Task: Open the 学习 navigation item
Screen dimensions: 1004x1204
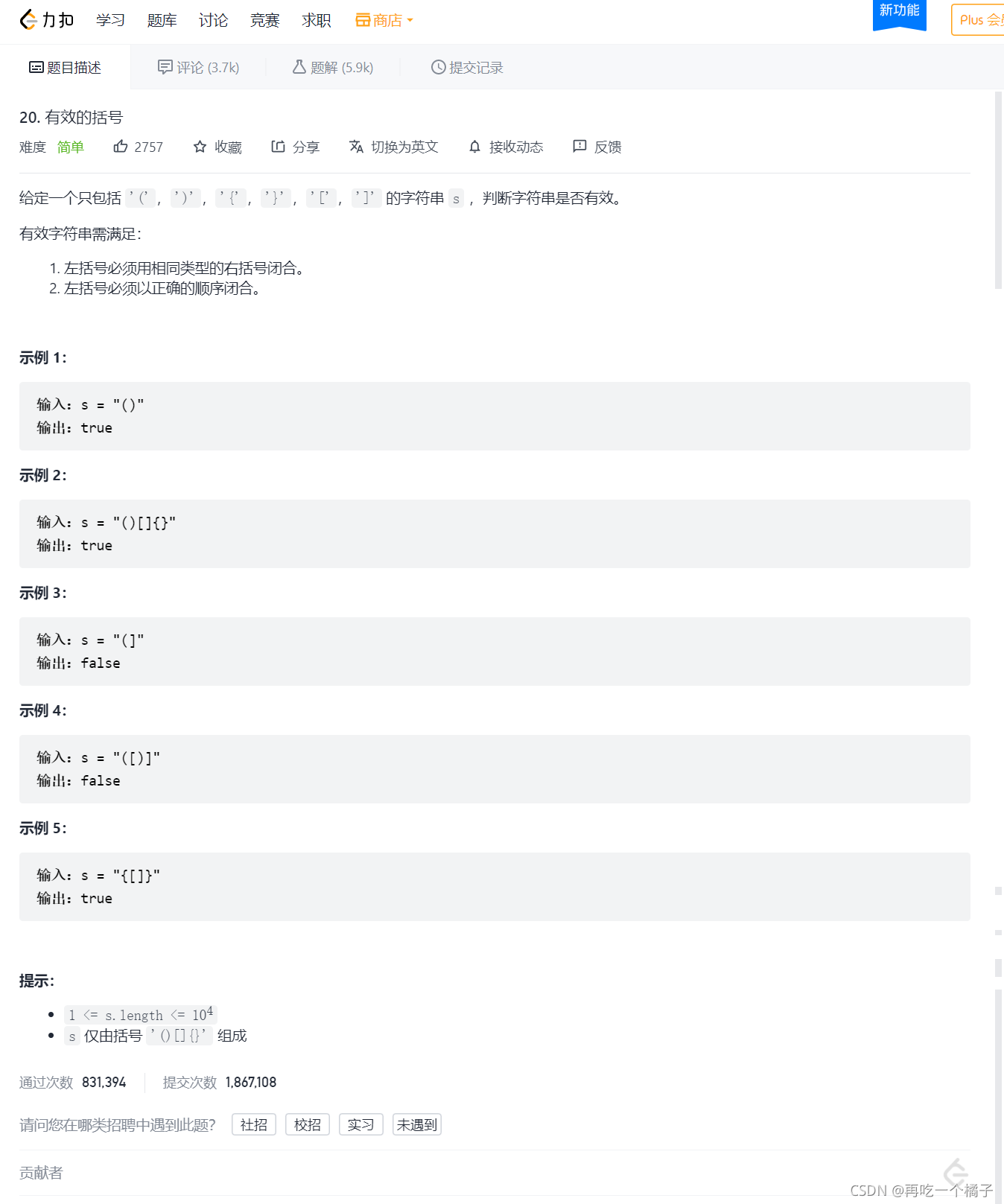Action: click(x=110, y=20)
